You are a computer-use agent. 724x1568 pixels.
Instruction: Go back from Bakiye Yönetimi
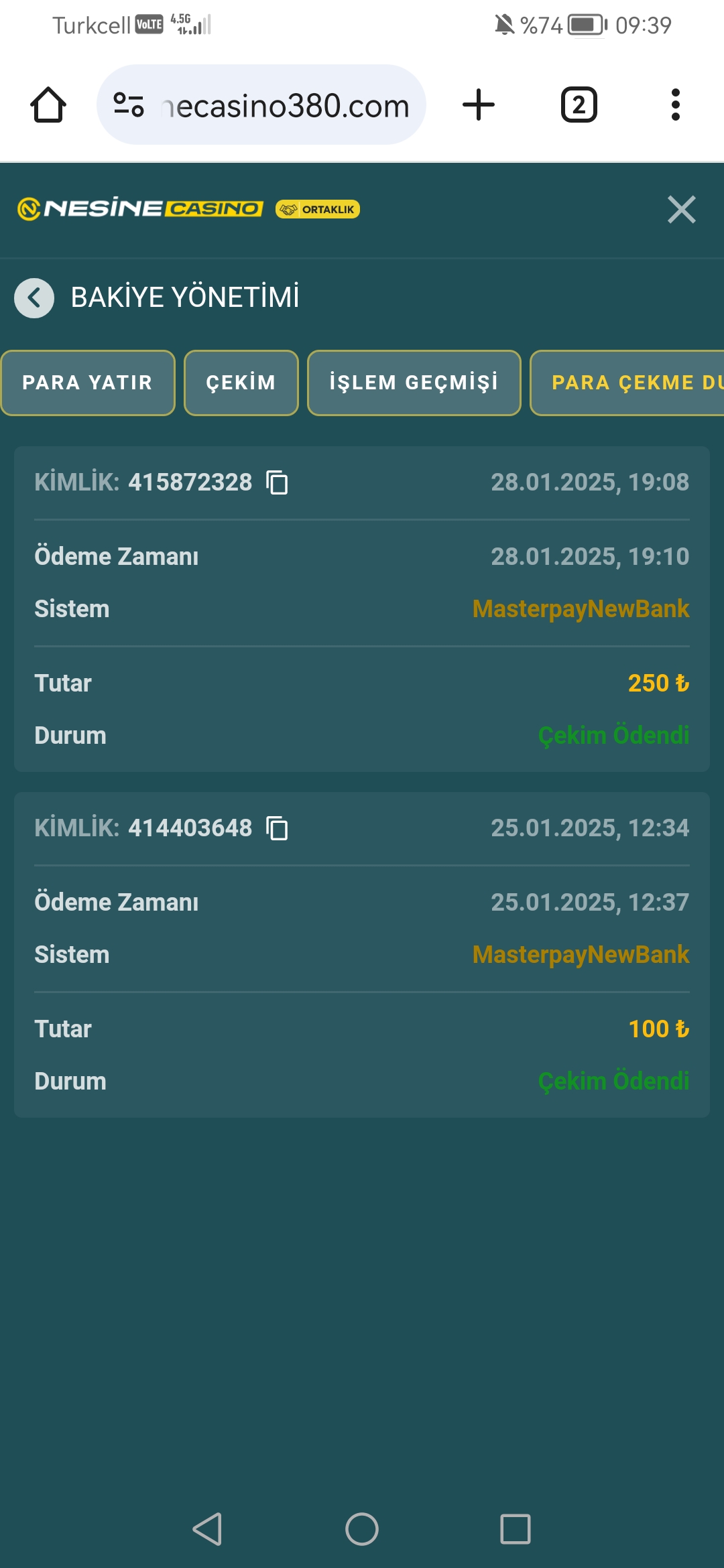point(34,298)
